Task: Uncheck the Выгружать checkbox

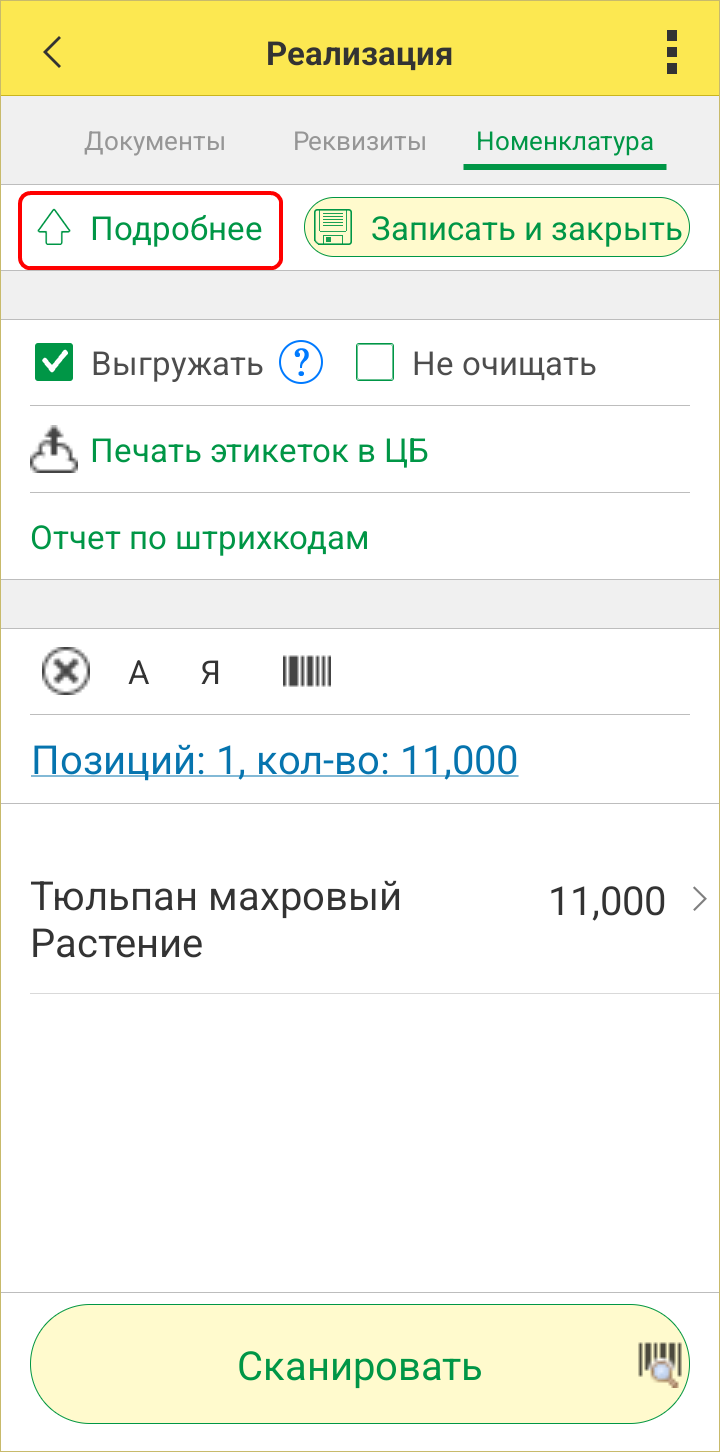Action: click(53, 363)
